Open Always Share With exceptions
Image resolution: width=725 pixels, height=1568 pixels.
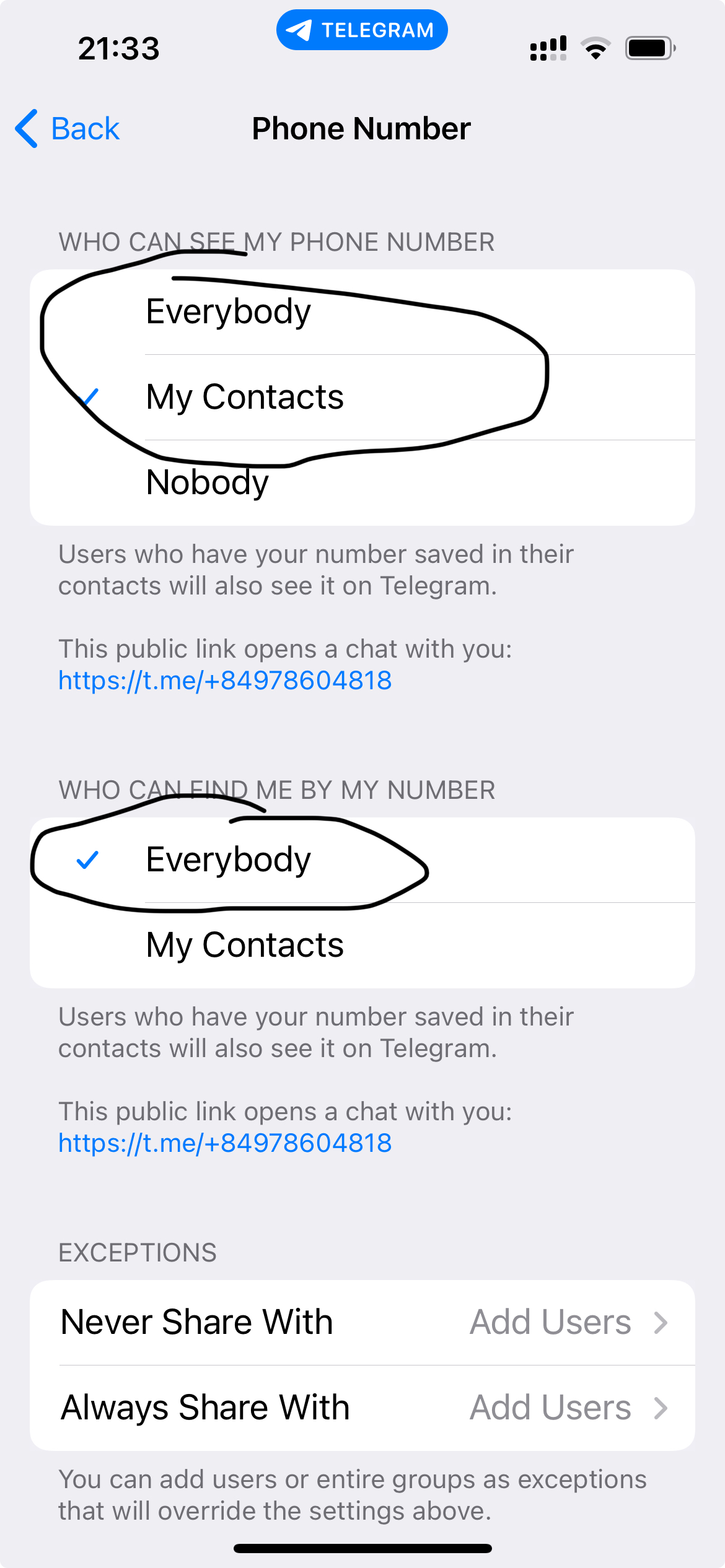click(362, 1408)
